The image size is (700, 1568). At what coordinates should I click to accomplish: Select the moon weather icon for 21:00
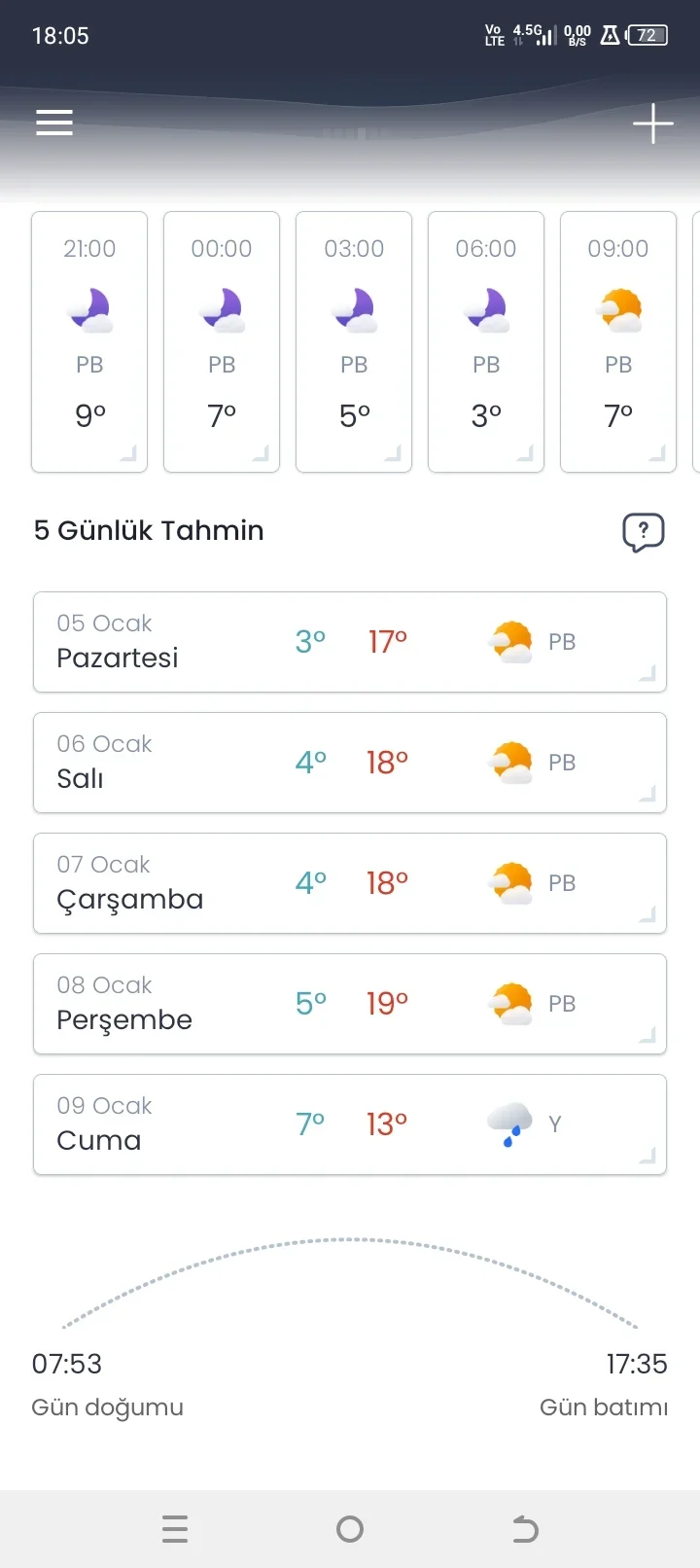[88, 307]
